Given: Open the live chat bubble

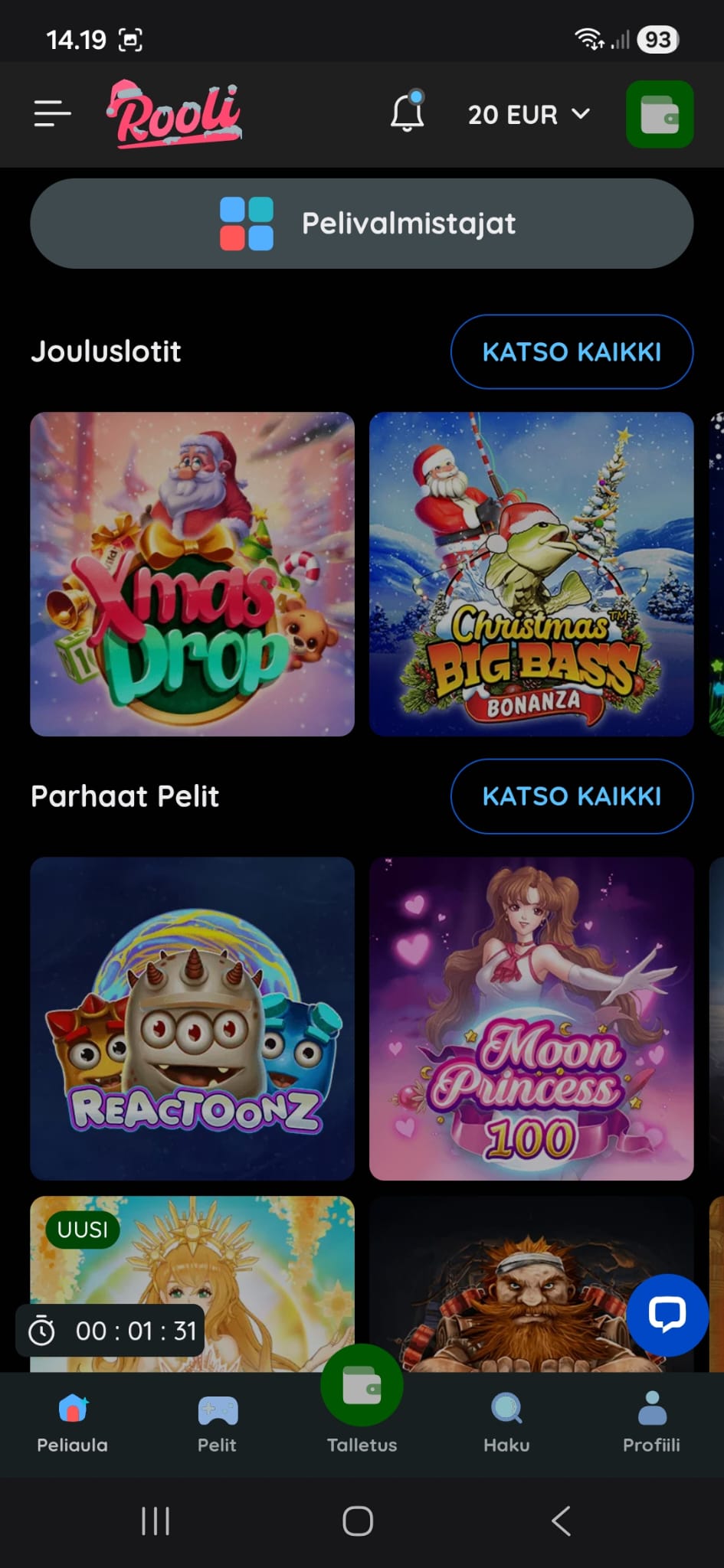Looking at the screenshot, I should click(x=667, y=1315).
